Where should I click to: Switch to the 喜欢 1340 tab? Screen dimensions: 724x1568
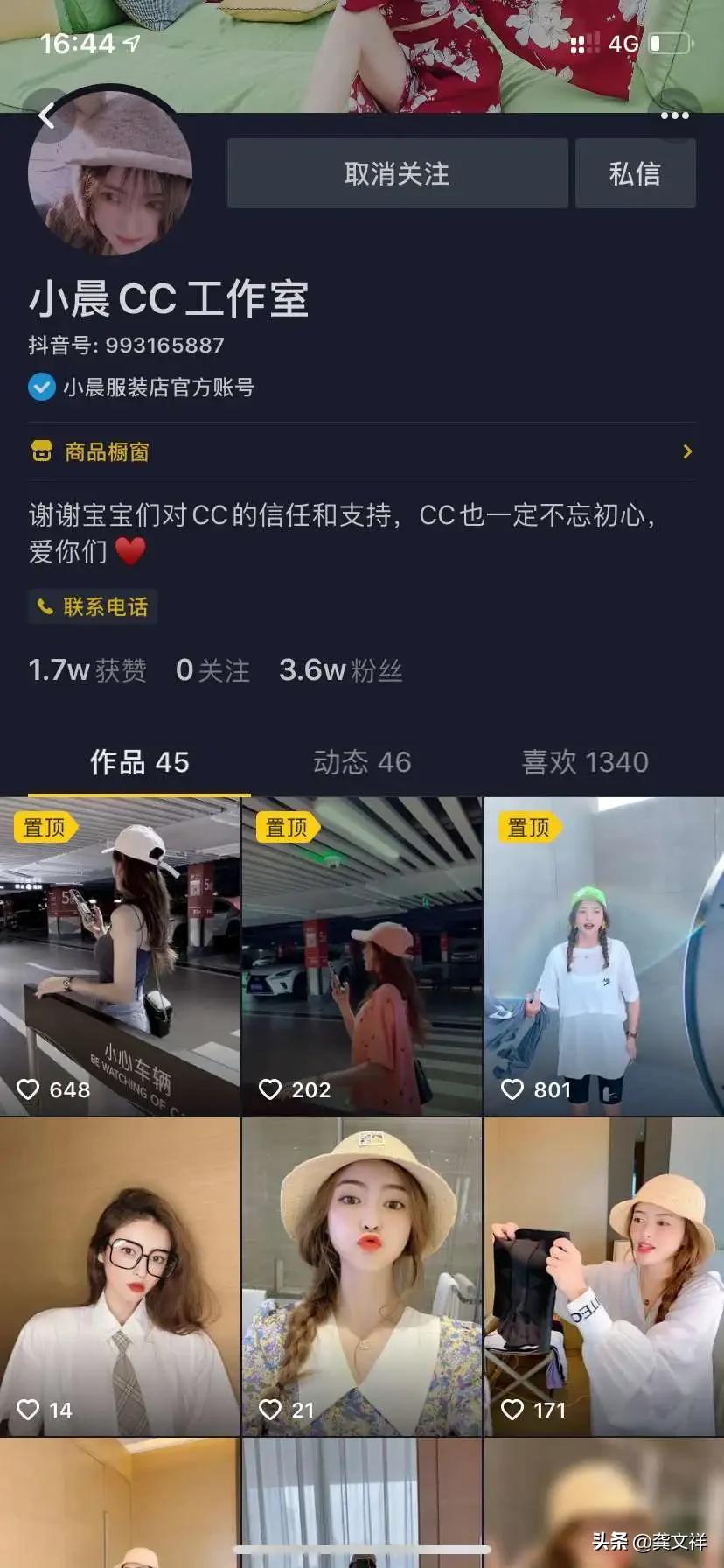coord(581,762)
